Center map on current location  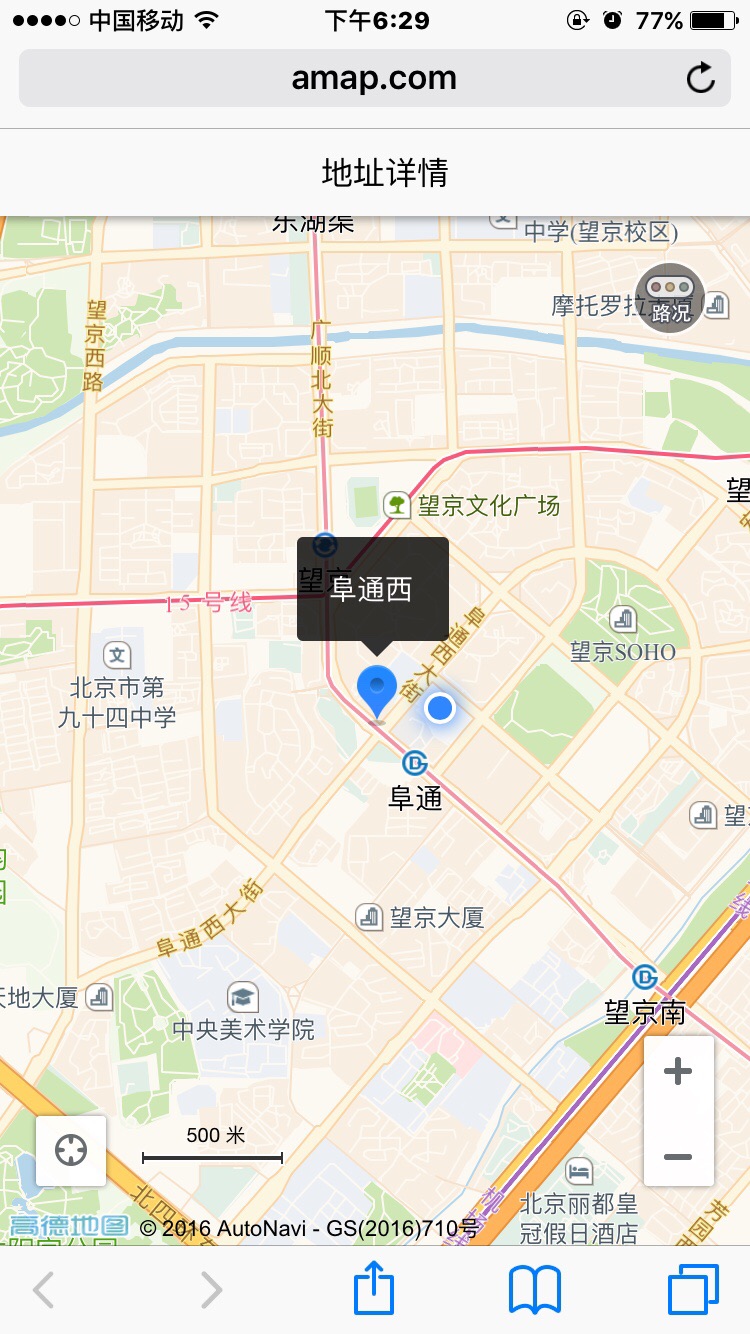(71, 1150)
